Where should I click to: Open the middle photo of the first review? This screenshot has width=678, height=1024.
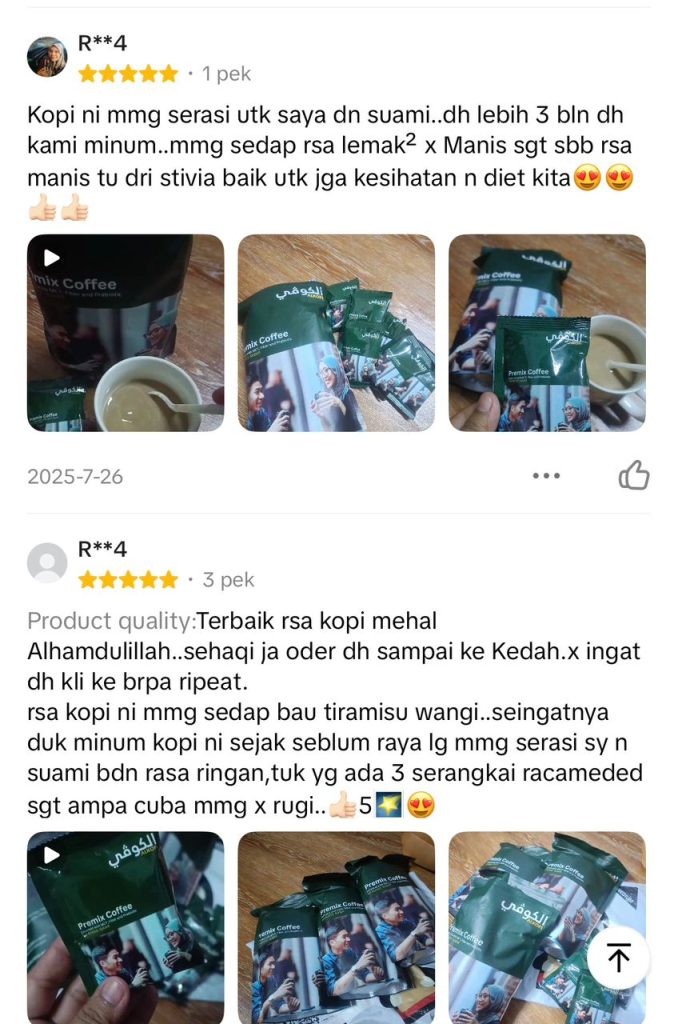(336, 333)
